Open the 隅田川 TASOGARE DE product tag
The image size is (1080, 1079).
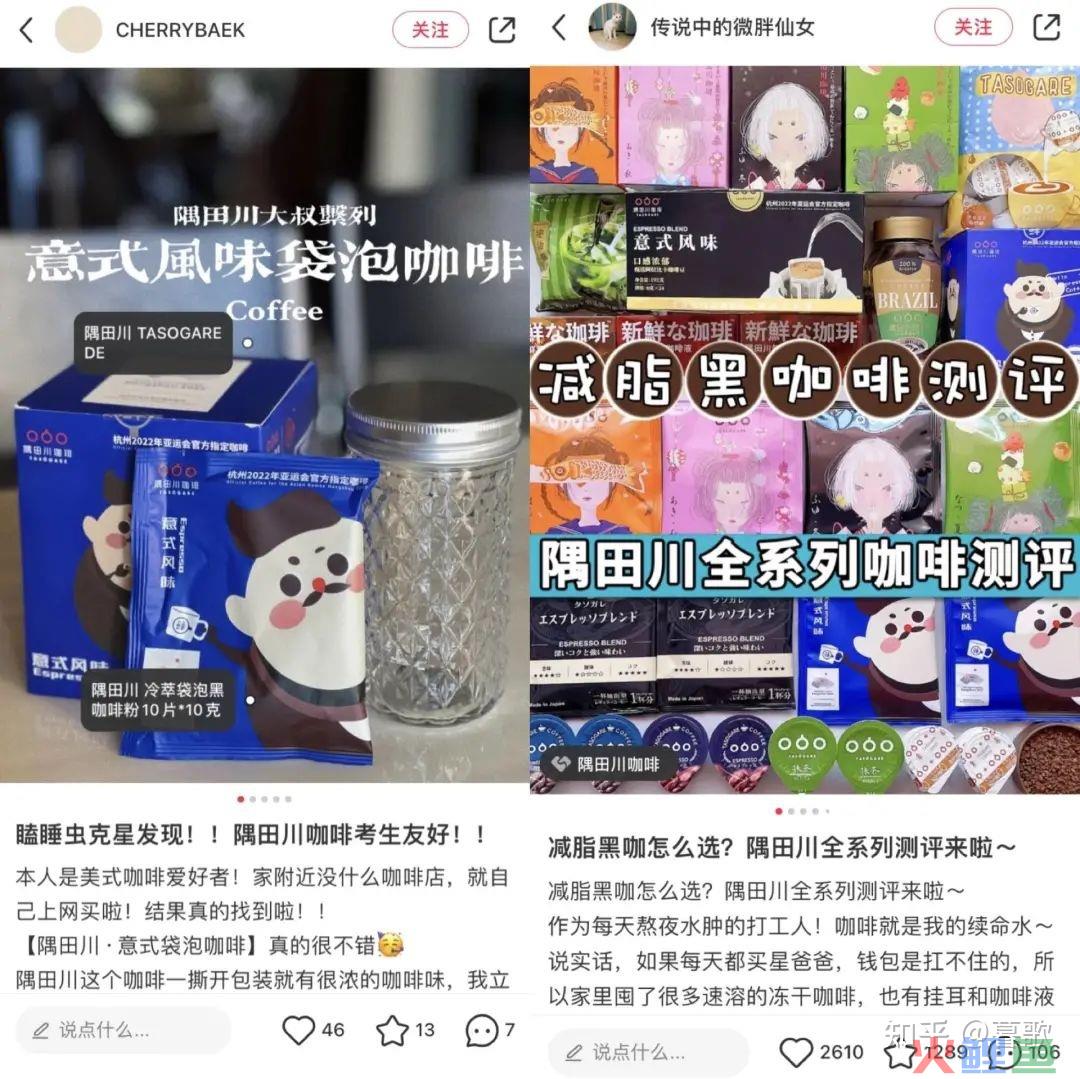pyautogui.click(x=152, y=343)
